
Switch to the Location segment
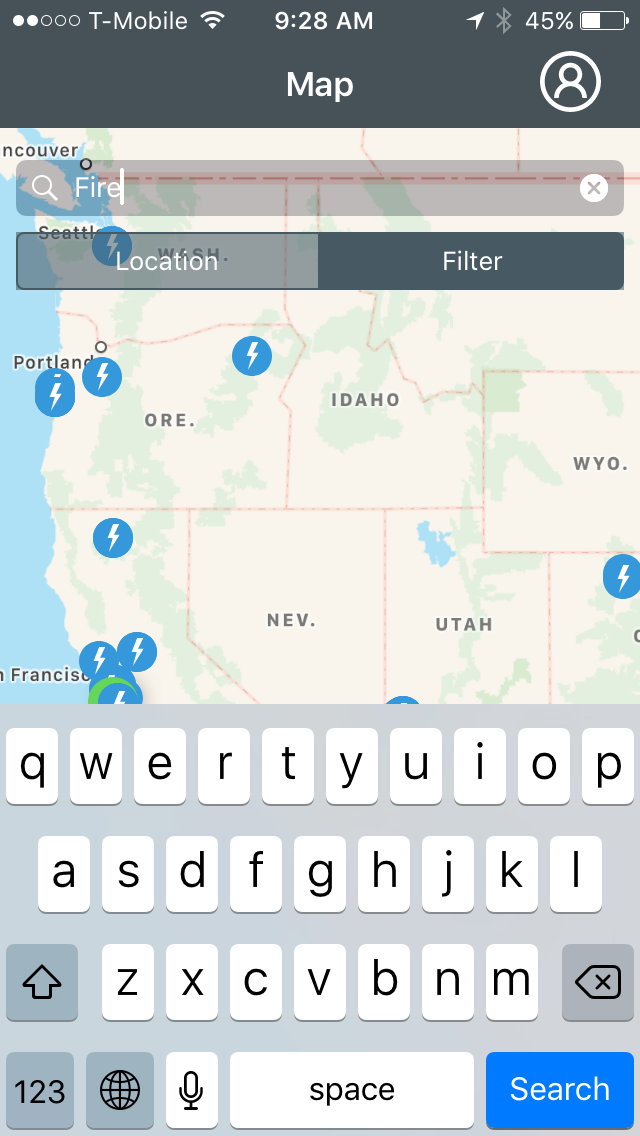167,261
